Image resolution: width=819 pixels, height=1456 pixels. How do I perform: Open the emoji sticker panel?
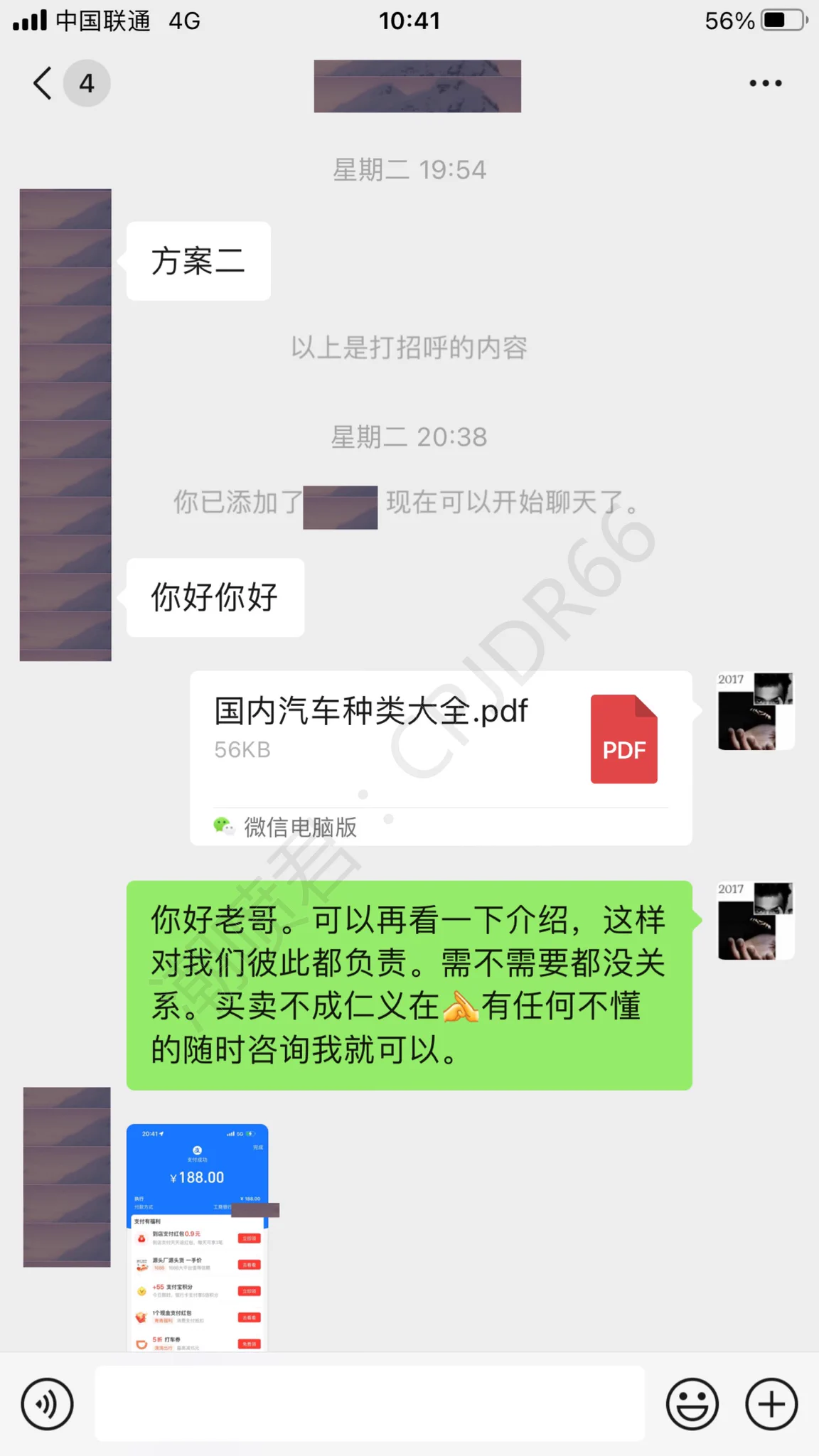tap(692, 1404)
